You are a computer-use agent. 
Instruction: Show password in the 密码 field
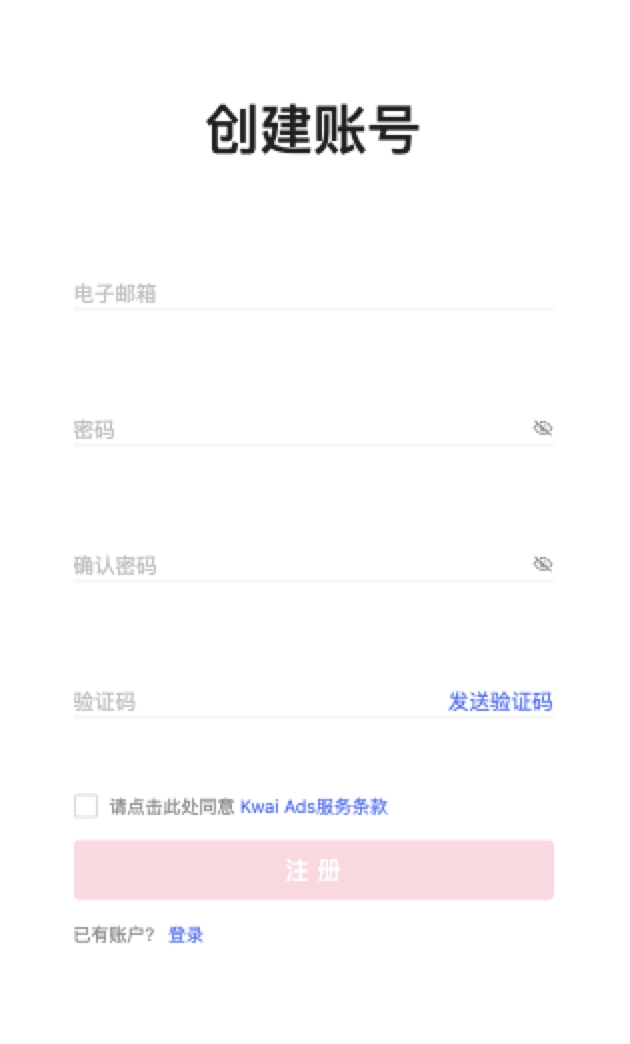coord(543,428)
